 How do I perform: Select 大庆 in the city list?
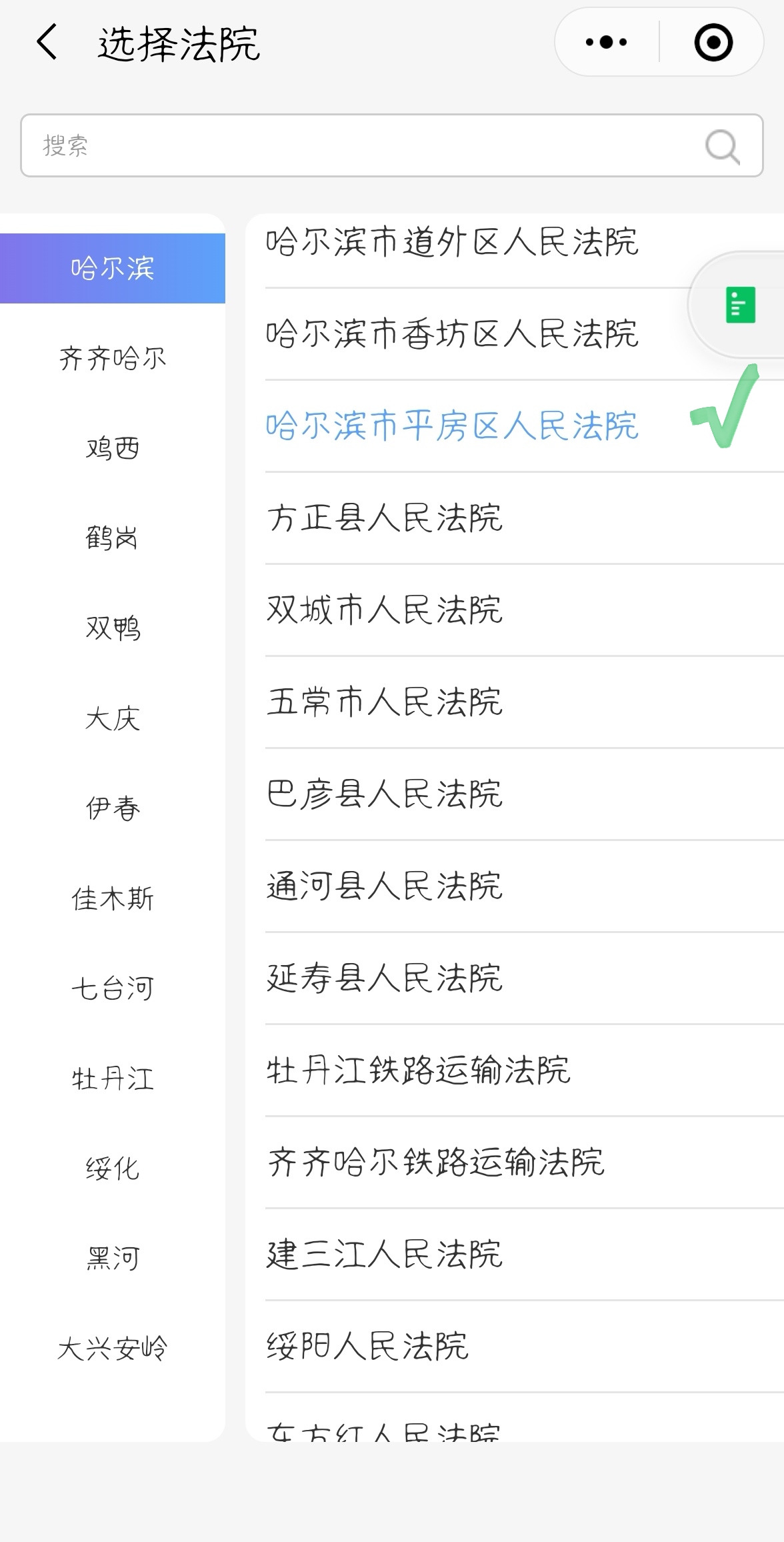pos(113,718)
